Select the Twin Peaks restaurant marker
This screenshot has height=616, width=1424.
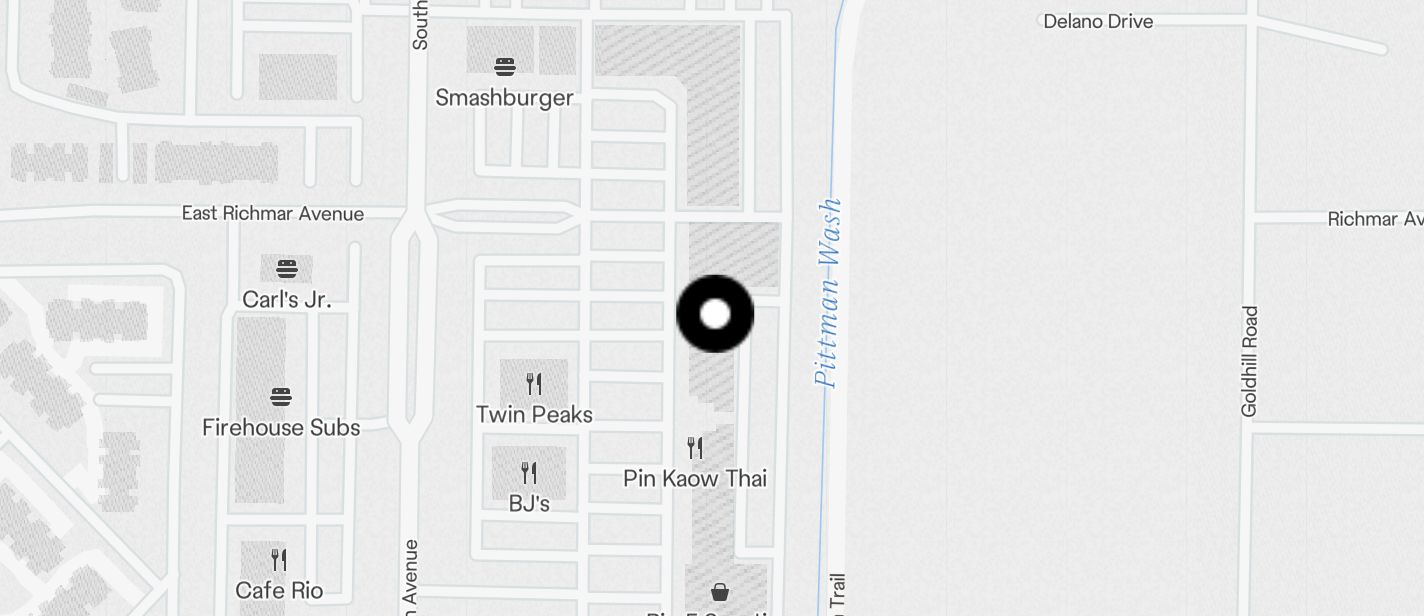pos(534,384)
